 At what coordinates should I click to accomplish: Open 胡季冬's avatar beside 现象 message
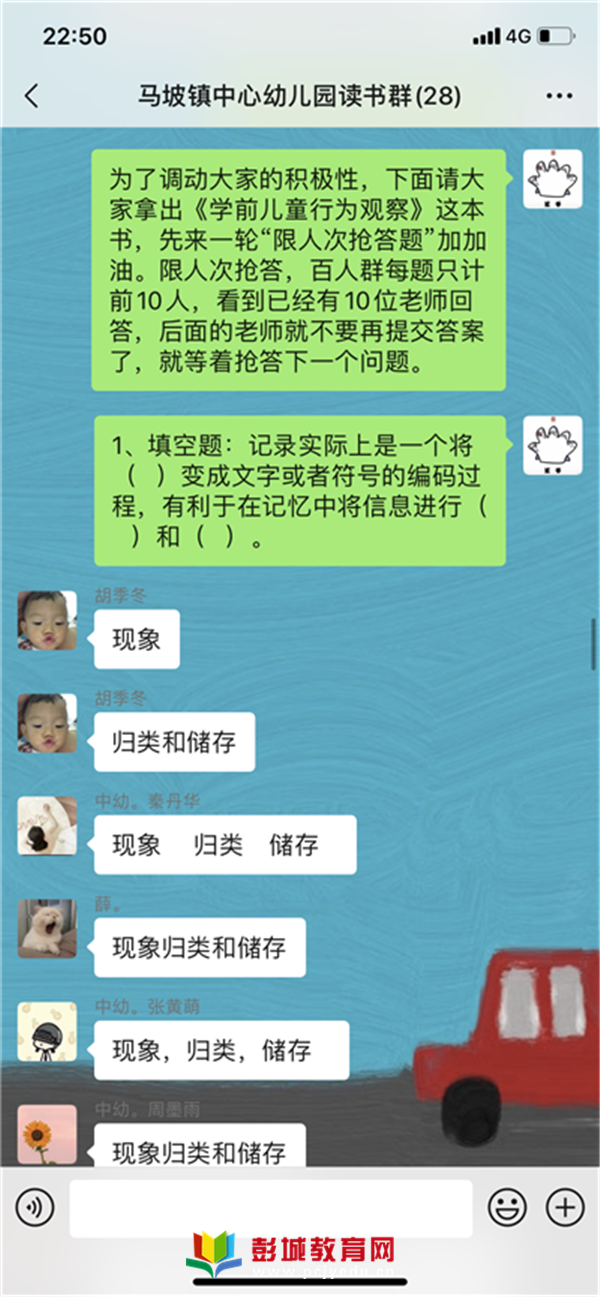coord(47,620)
